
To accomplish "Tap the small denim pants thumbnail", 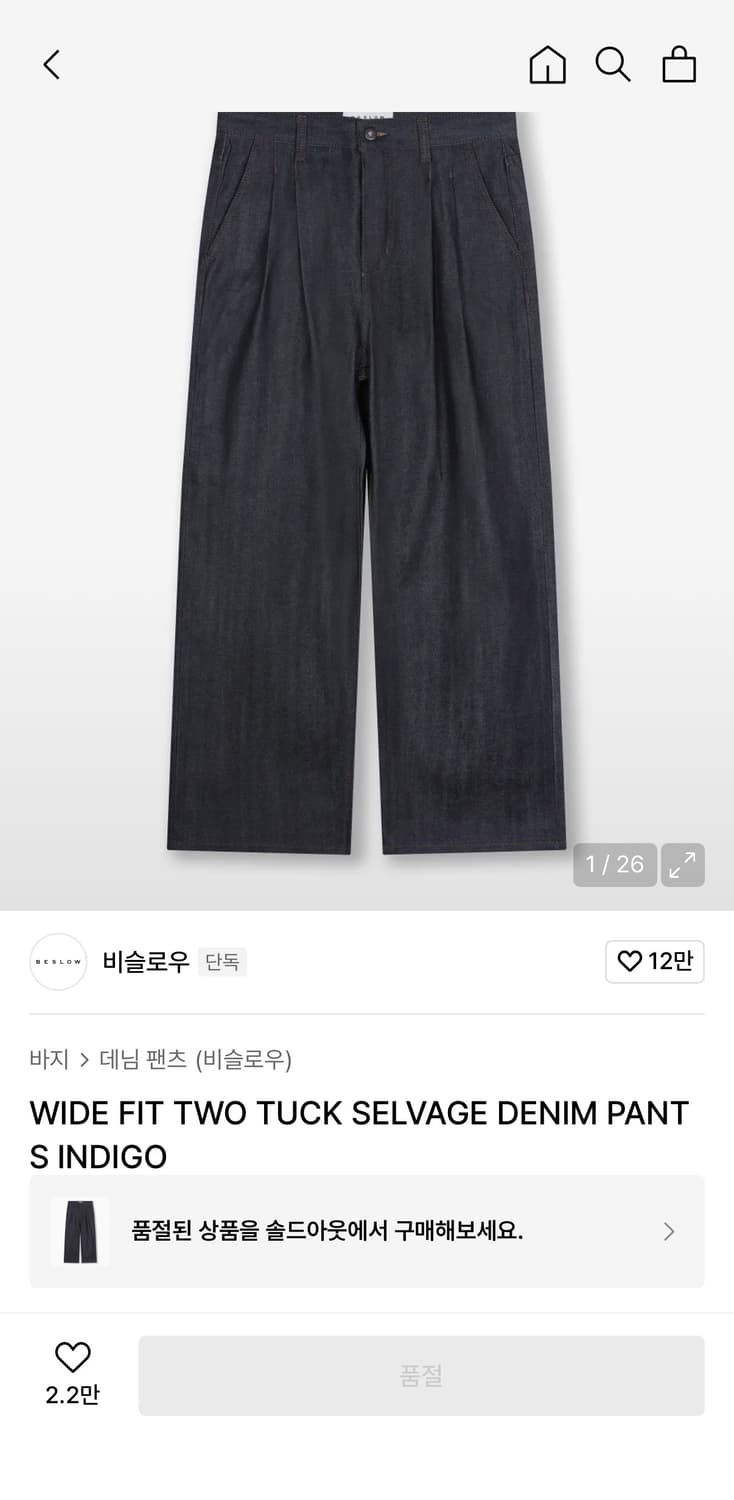I will coord(80,1232).
